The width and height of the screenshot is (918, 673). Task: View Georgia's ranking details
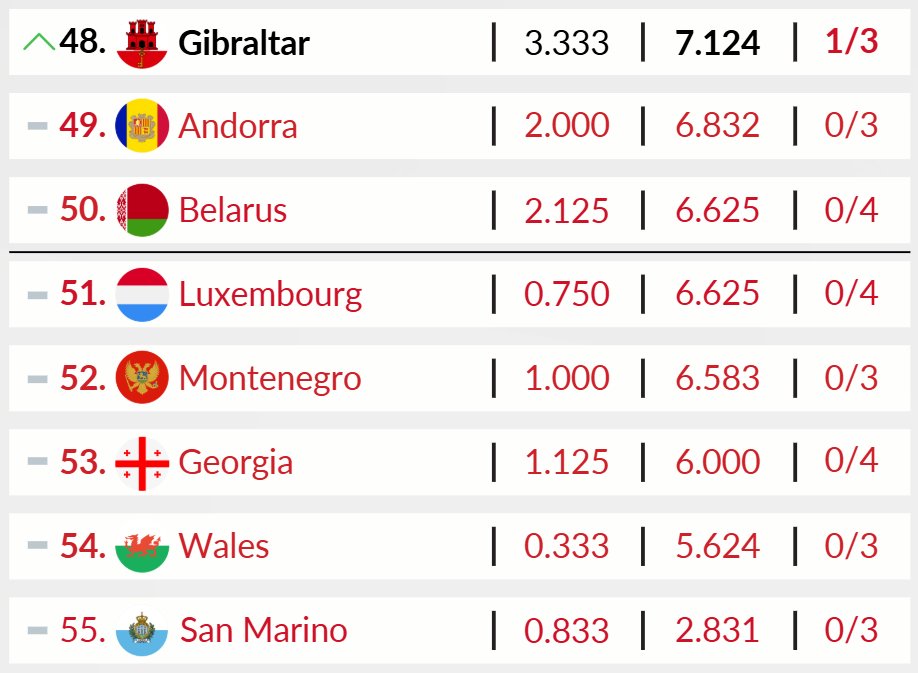click(236, 462)
